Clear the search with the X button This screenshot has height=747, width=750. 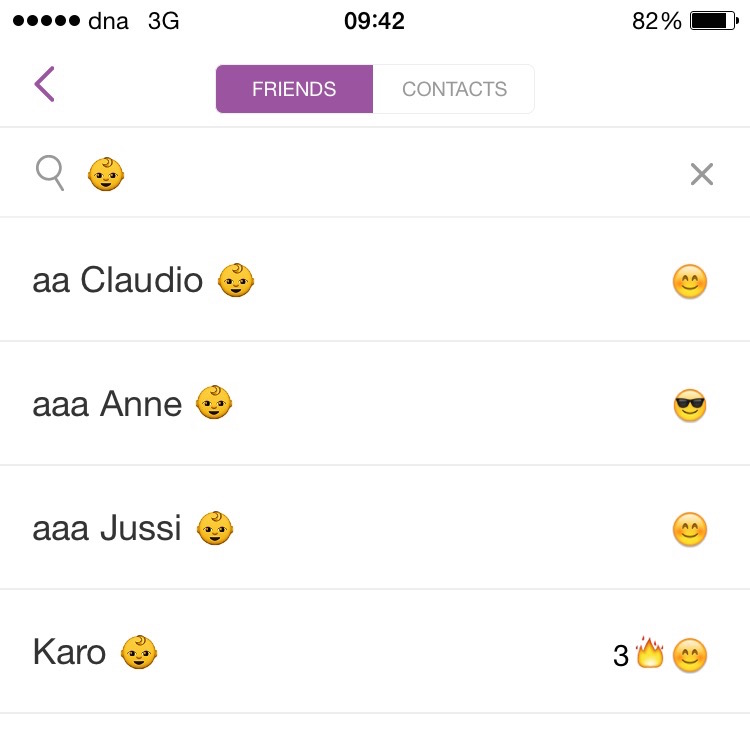pyautogui.click(x=701, y=175)
